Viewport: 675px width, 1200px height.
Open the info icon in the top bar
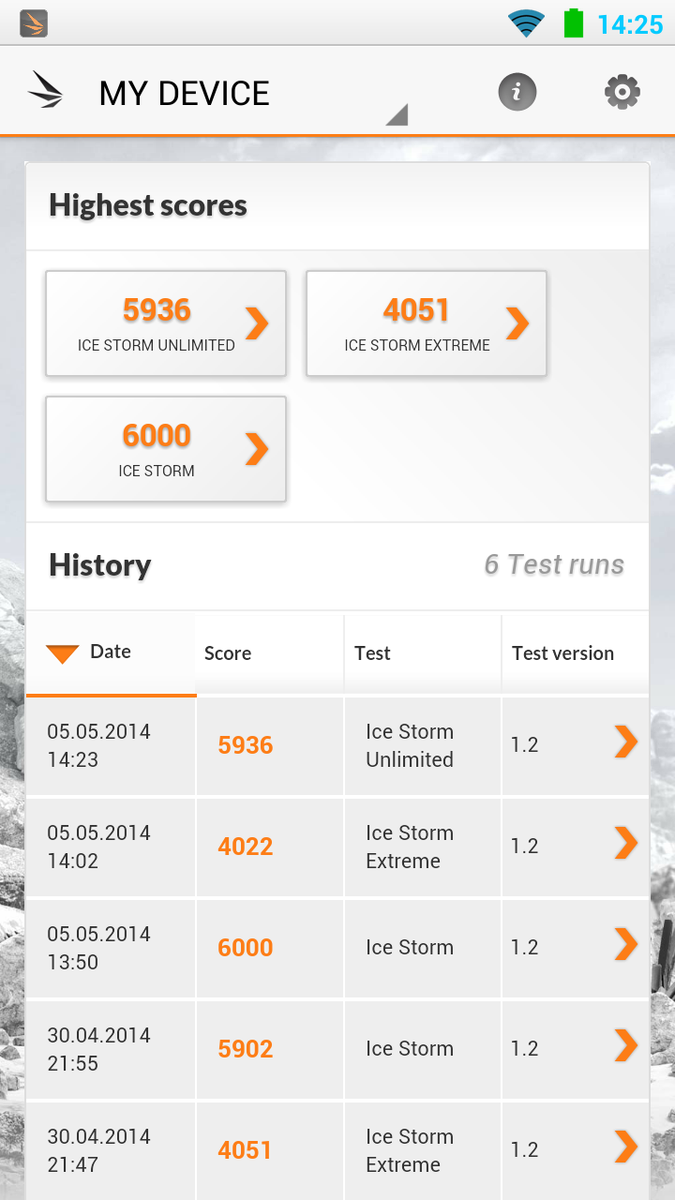[x=517, y=93]
